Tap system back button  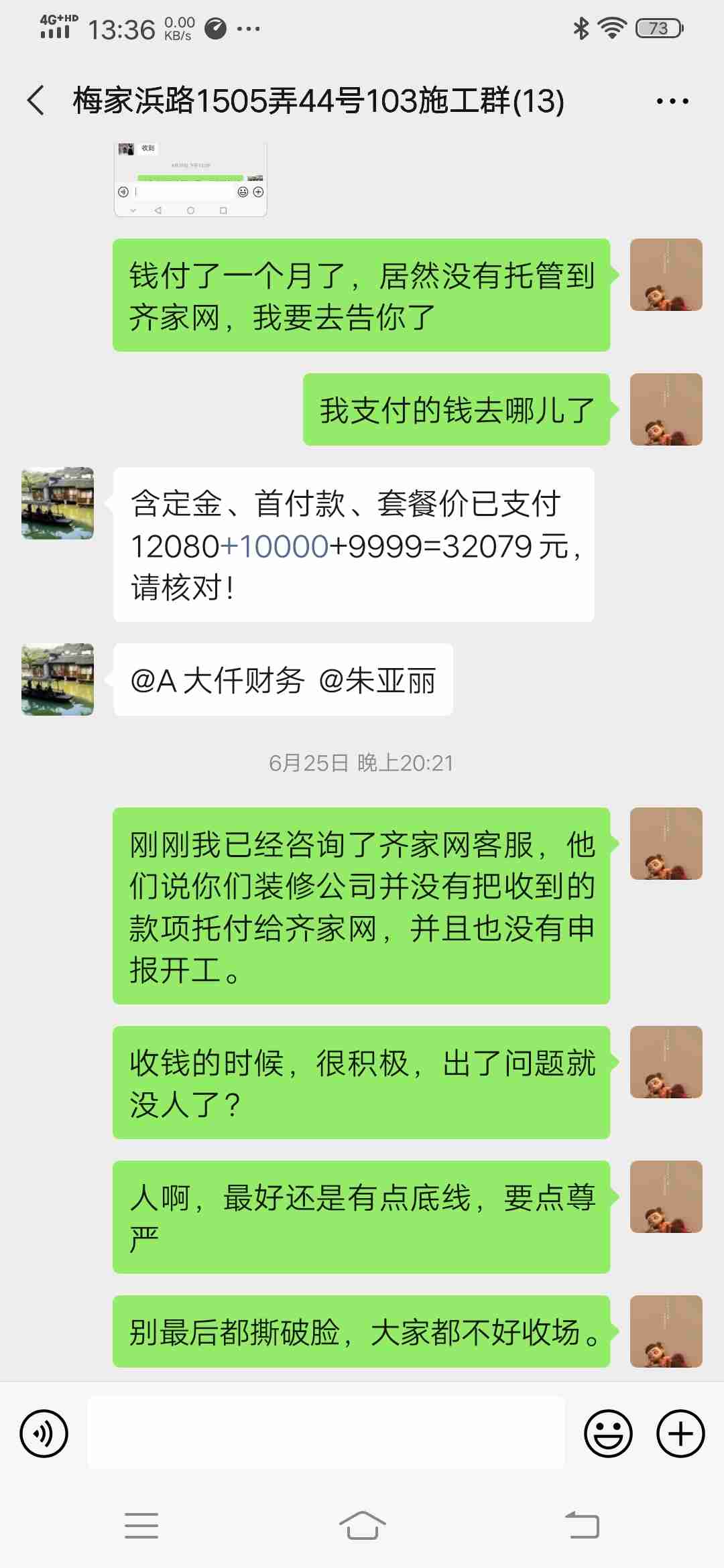point(581,1526)
